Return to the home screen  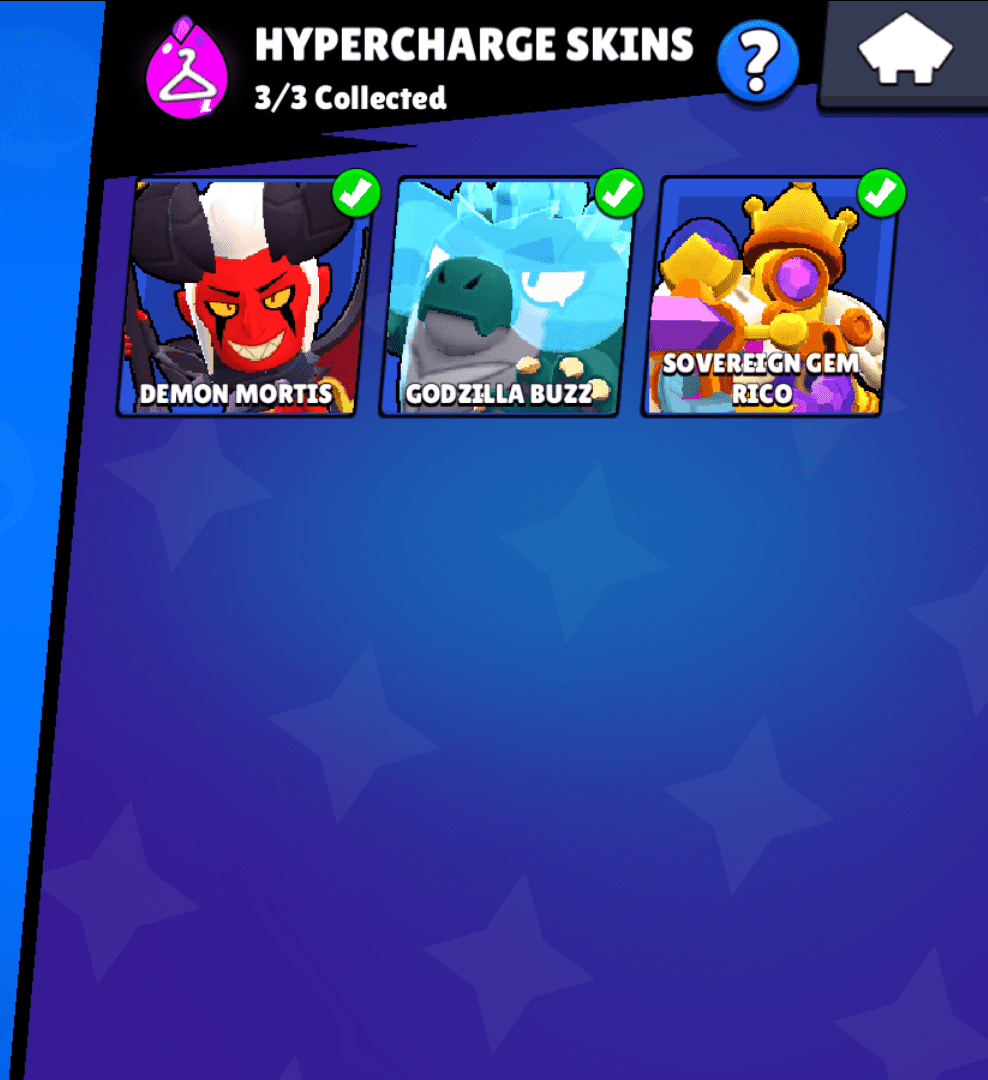pos(903,52)
